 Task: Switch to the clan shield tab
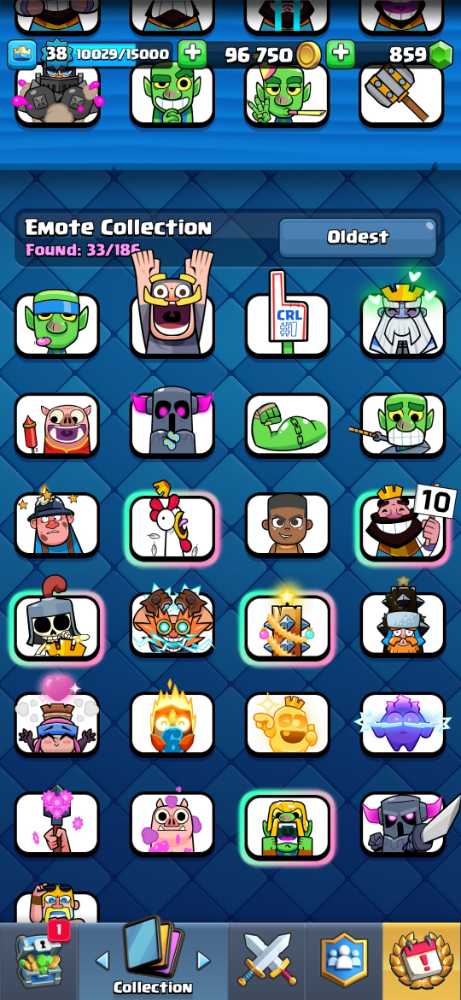[344, 962]
